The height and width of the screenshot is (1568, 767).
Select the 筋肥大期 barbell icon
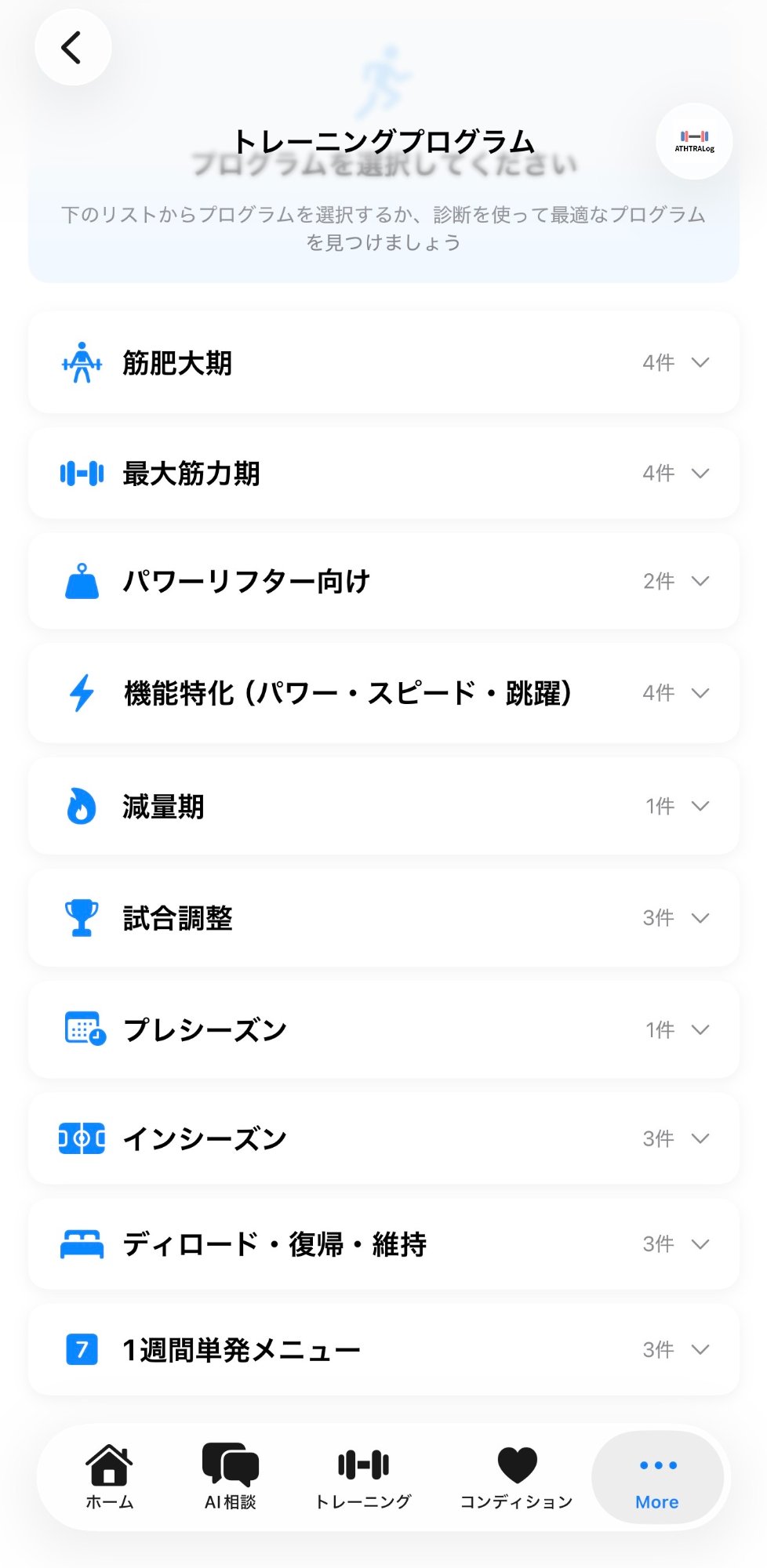(x=81, y=362)
